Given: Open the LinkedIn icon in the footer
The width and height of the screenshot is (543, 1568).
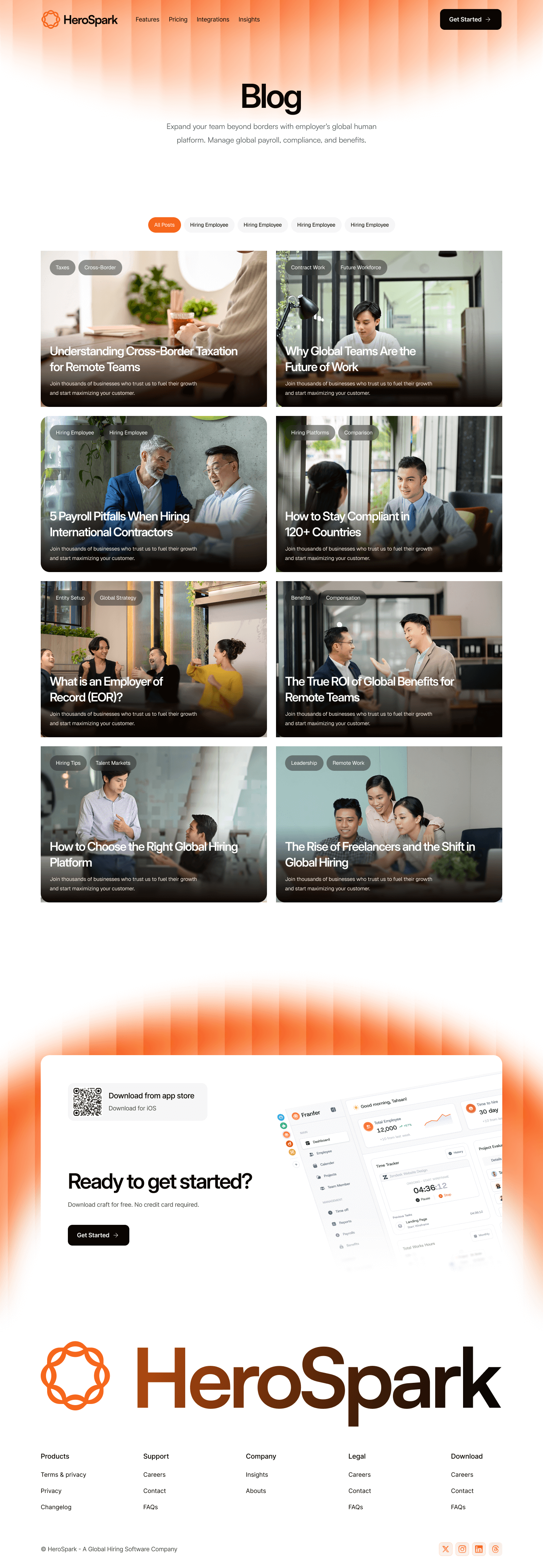Looking at the screenshot, I should pyautogui.click(x=479, y=1548).
